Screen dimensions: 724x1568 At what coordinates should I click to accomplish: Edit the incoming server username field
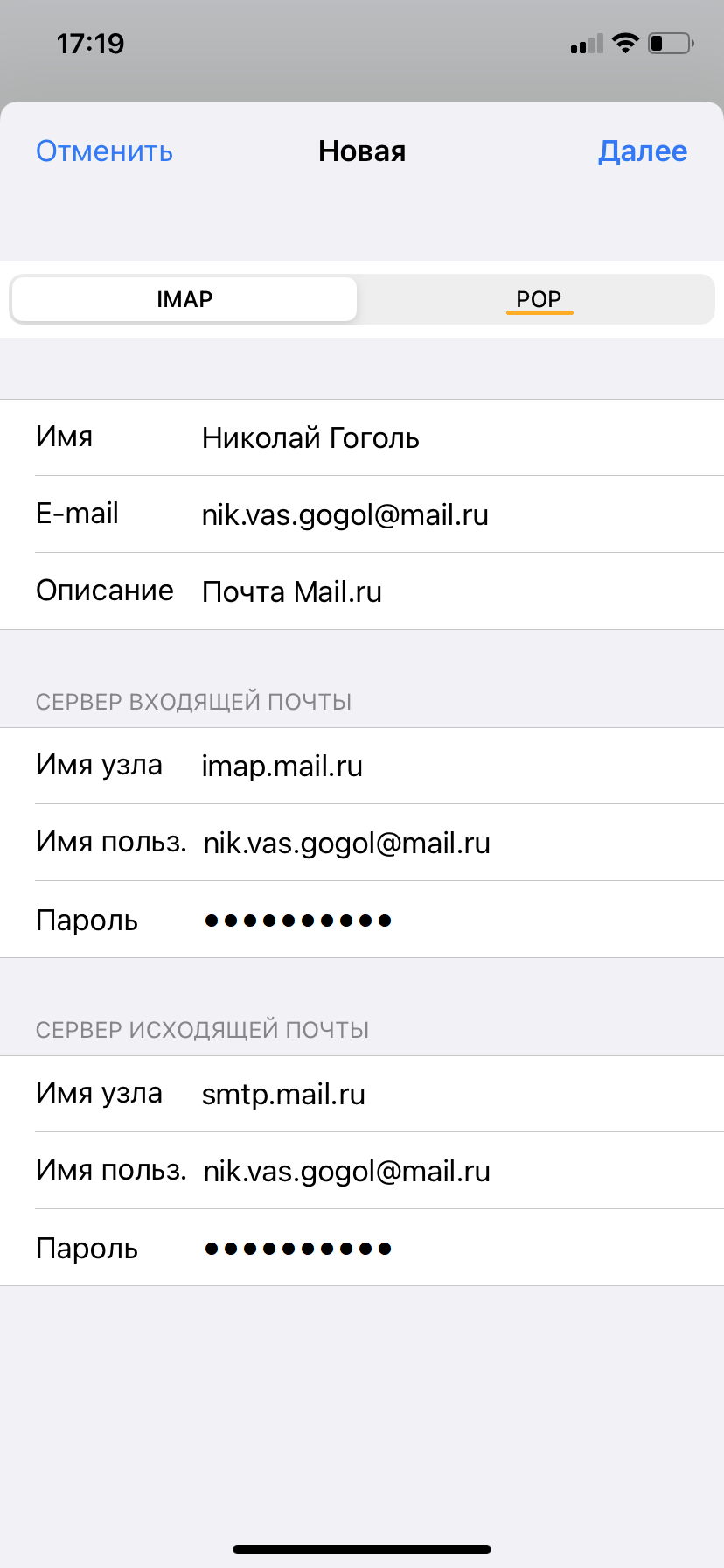(362, 843)
